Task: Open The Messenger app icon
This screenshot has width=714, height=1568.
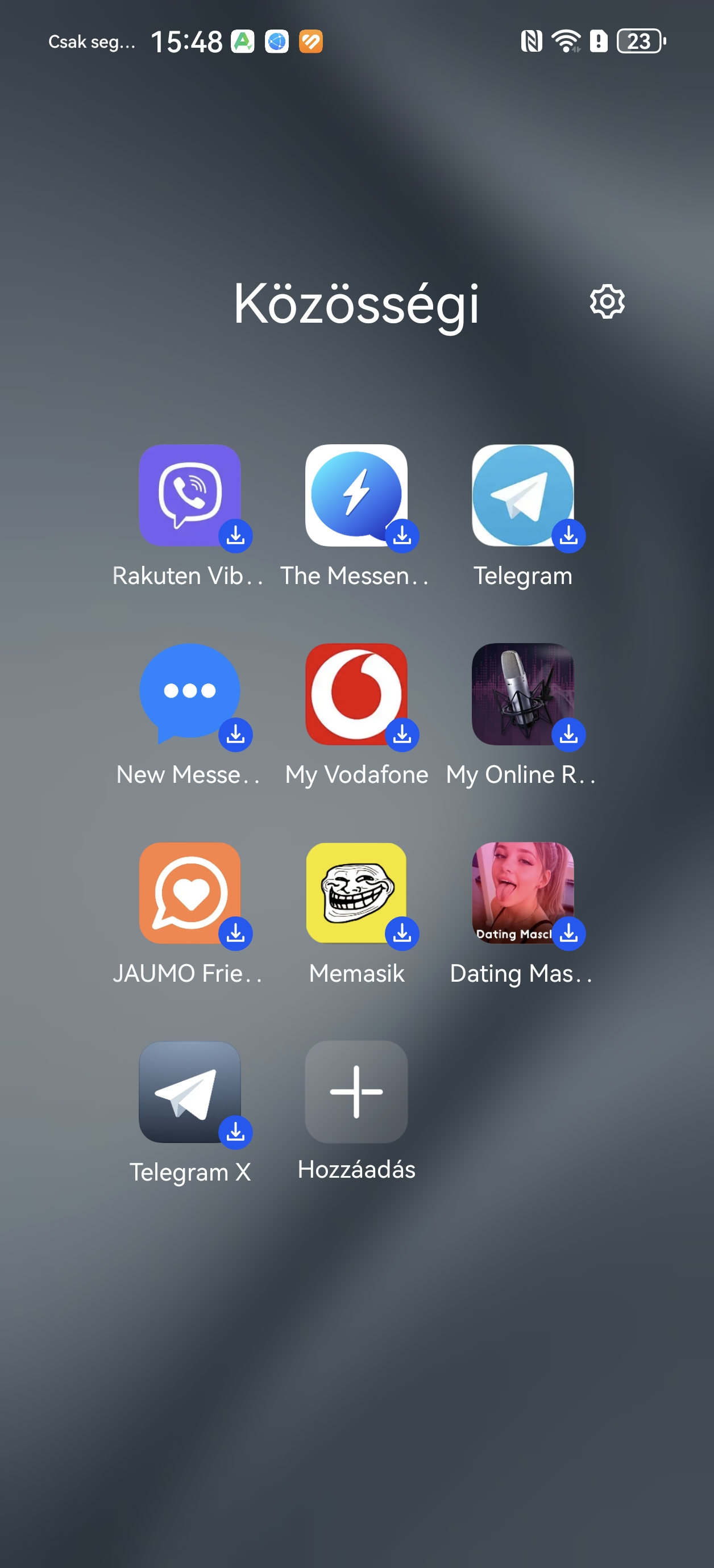Action: (356, 495)
